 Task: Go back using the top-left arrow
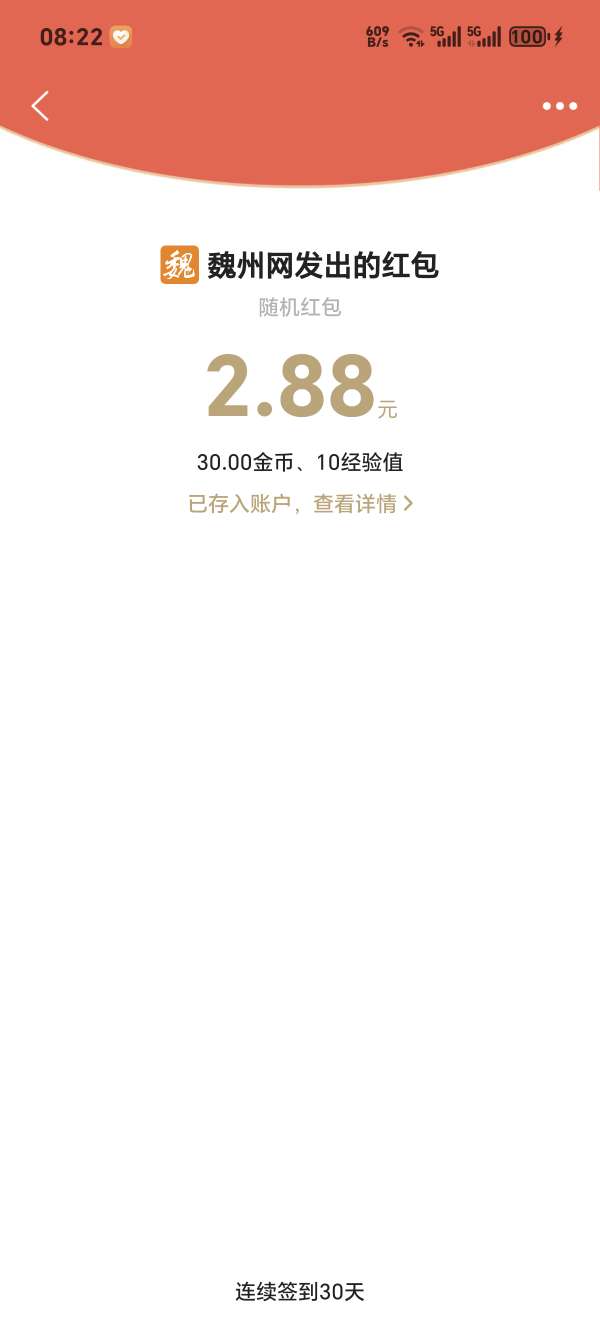pyautogui.click(x=40, y=106)
